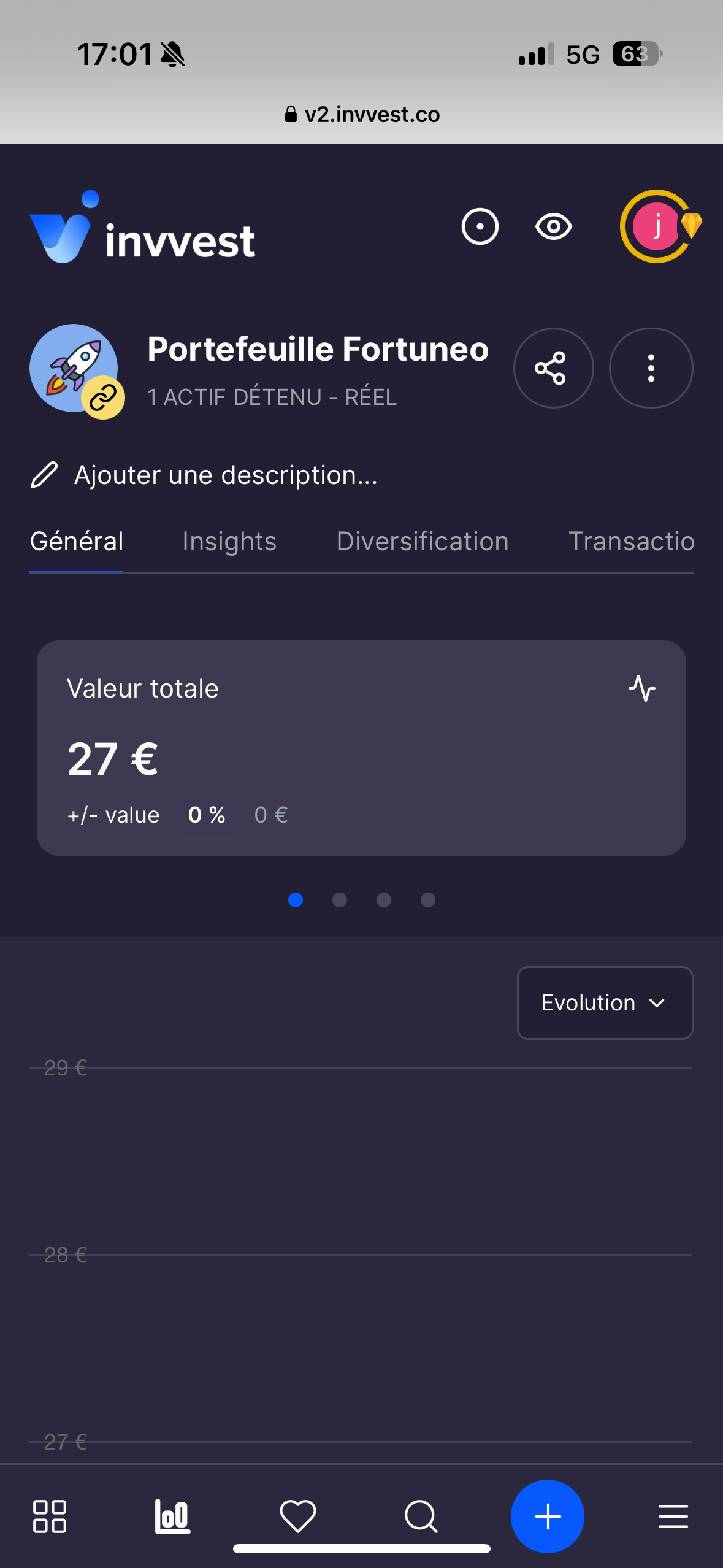Select the Général tab
This screenshot has height=1568, width=723.
pyautogui.click(x=77, y=542)
